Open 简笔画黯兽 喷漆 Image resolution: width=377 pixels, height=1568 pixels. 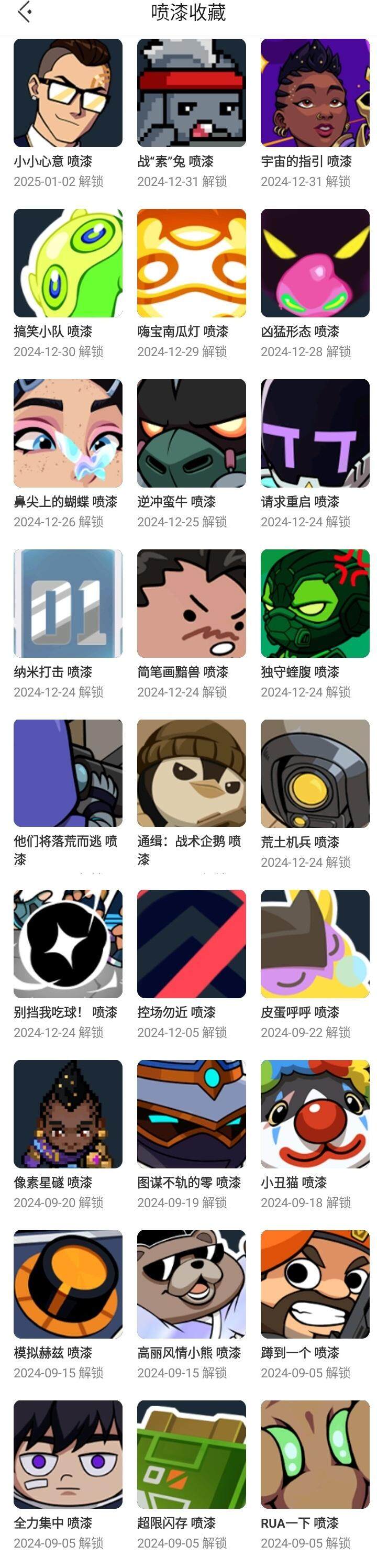191,603
